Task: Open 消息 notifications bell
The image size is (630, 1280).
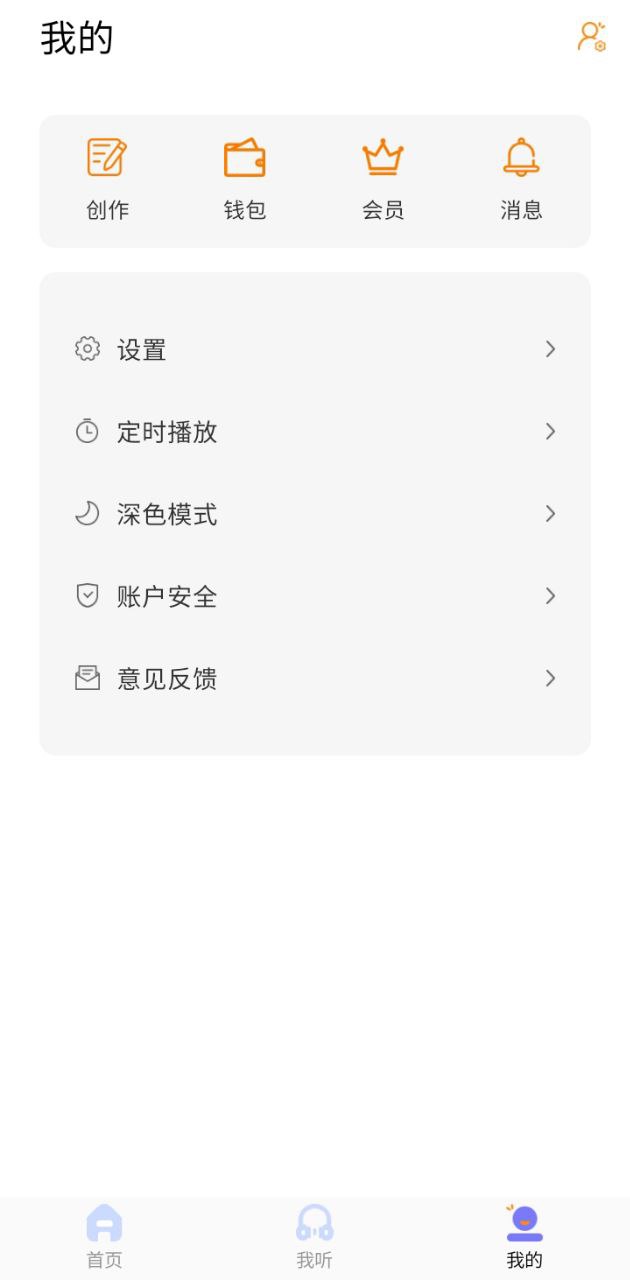Action: click(x=521, y=180)
